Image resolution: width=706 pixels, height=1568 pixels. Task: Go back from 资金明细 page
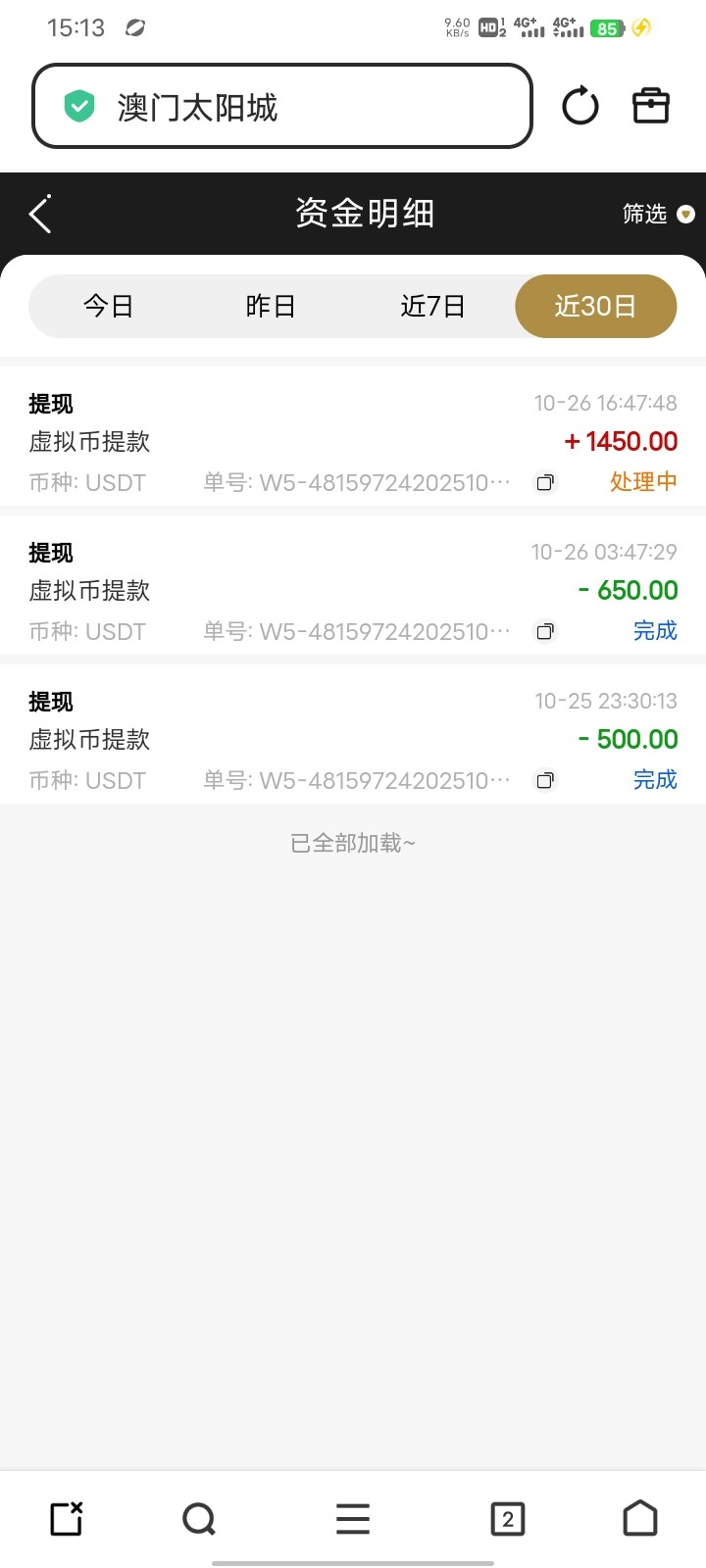click(40, 214)
